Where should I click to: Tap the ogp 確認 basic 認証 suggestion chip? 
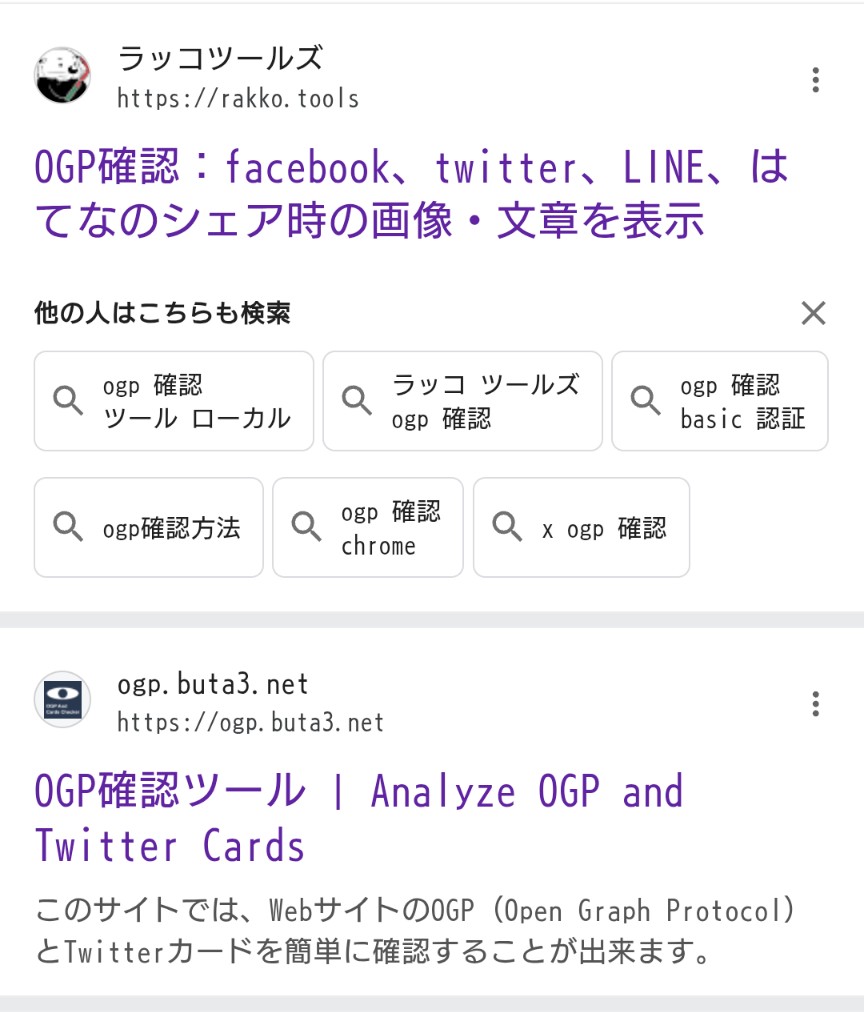(719, 401)
